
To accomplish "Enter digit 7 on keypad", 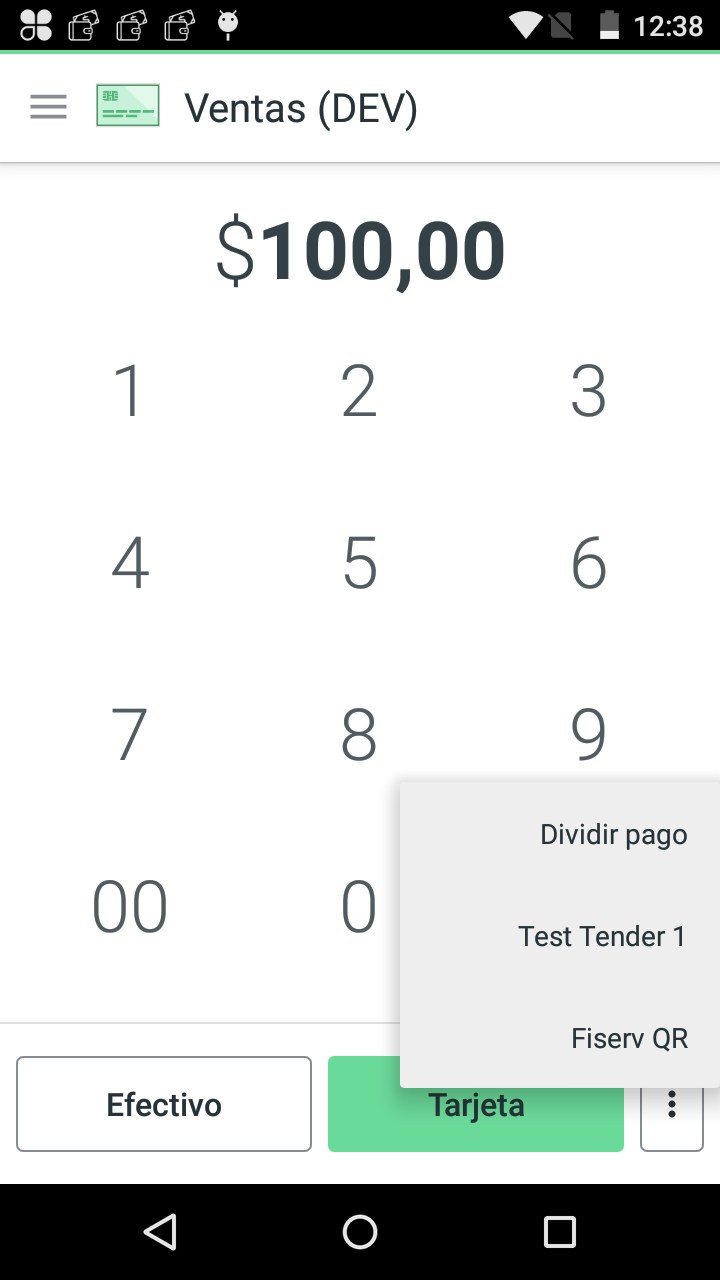I will [130, 735].
